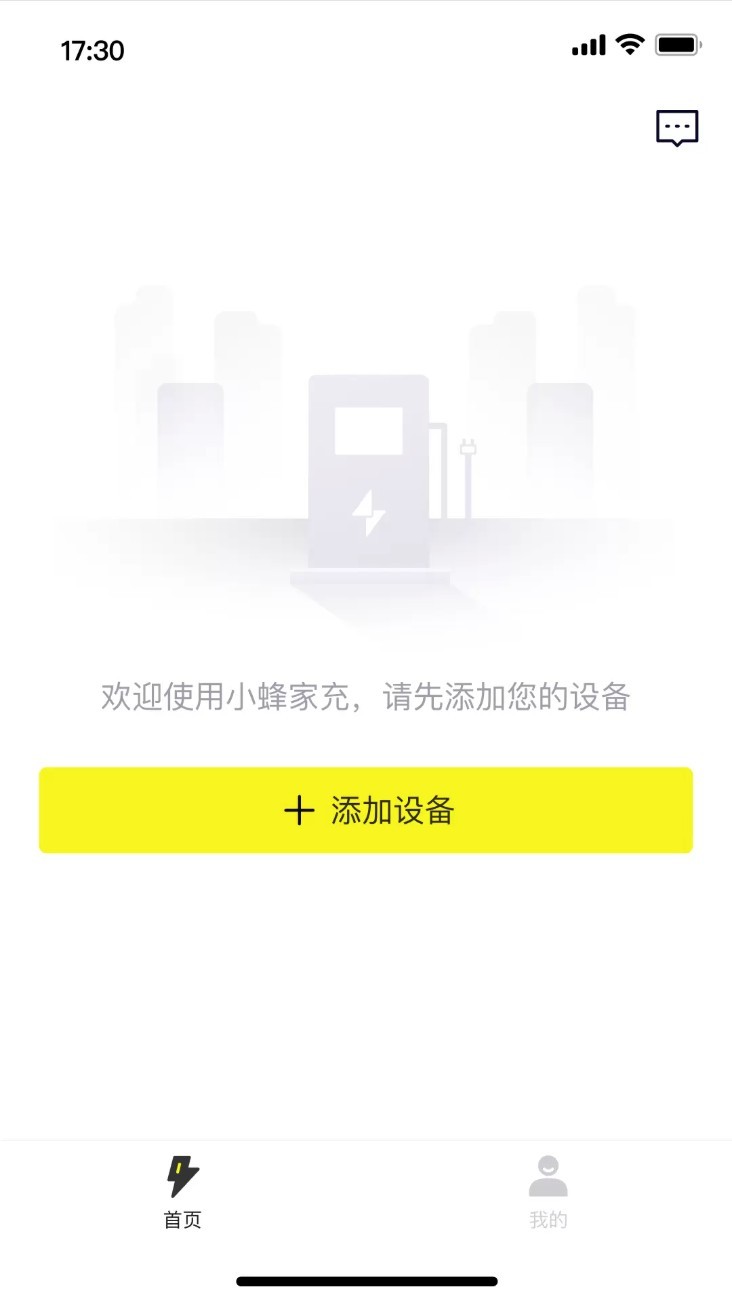The width and height of the screenshot is (732, 1304).
Task: Tap the lightning symbol on the charging pile illustration
Action: 370,513
